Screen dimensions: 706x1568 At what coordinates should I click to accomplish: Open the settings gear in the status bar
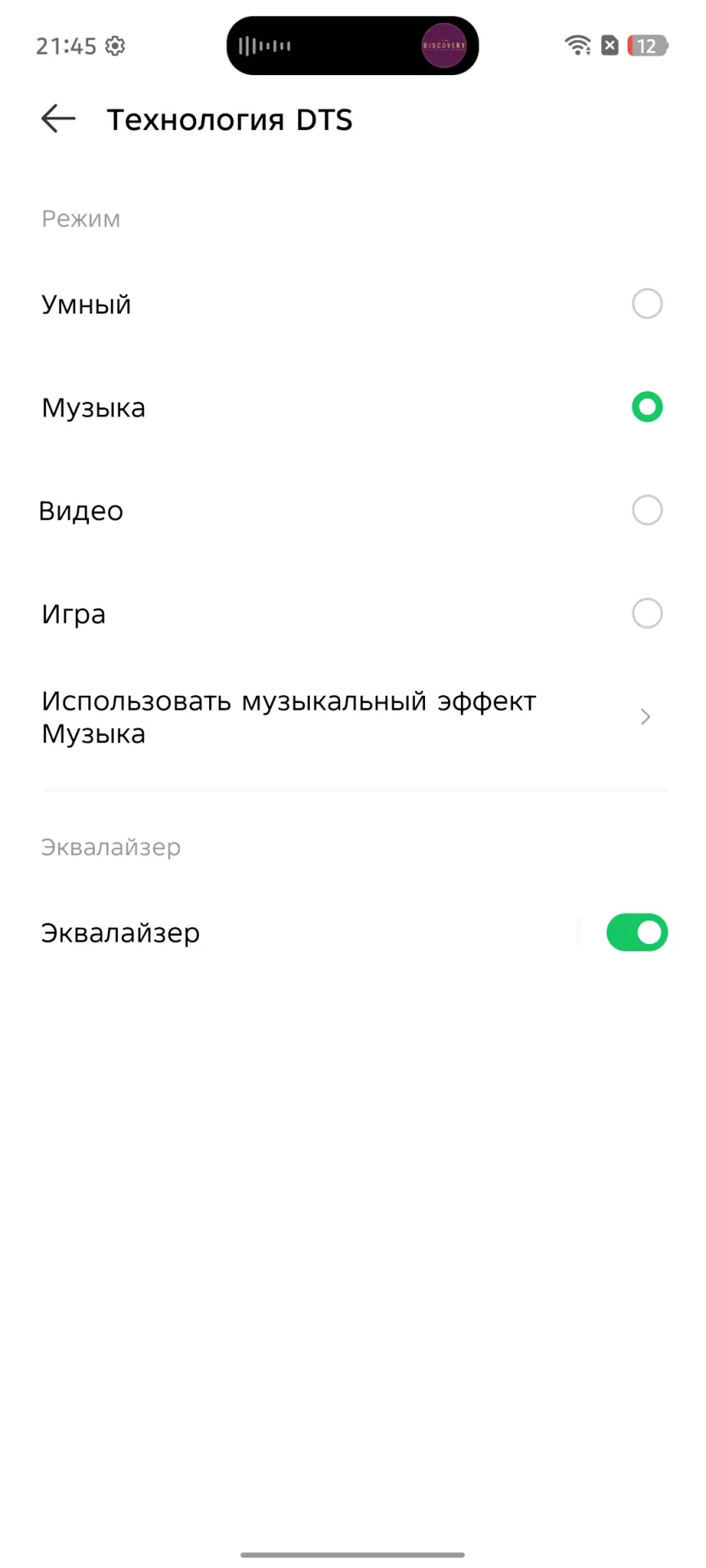tap(115, 45)
